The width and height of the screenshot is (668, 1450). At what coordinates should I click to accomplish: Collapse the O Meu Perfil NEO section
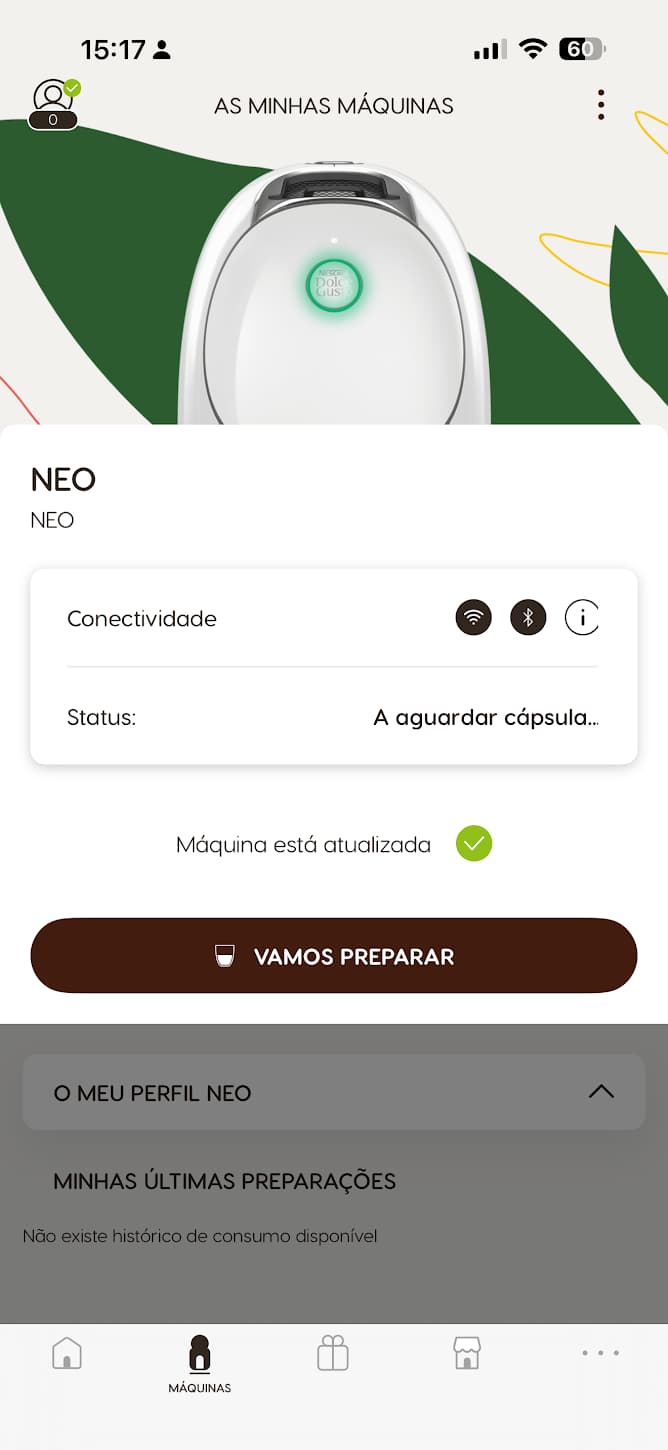(601, 1092)
